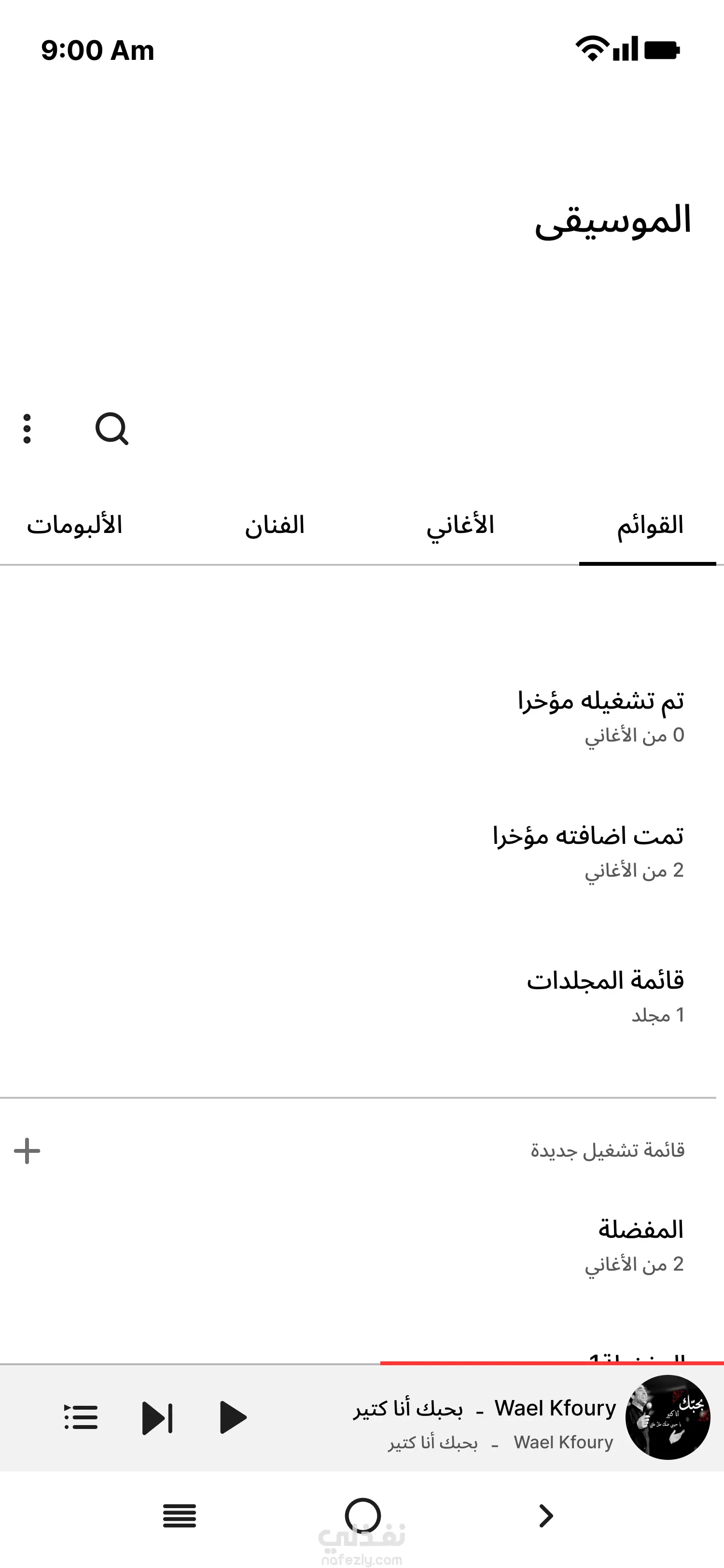Switch to the الأغاني tab
The width and height of the screenshot is (724, 1568).
coord(460,525)
